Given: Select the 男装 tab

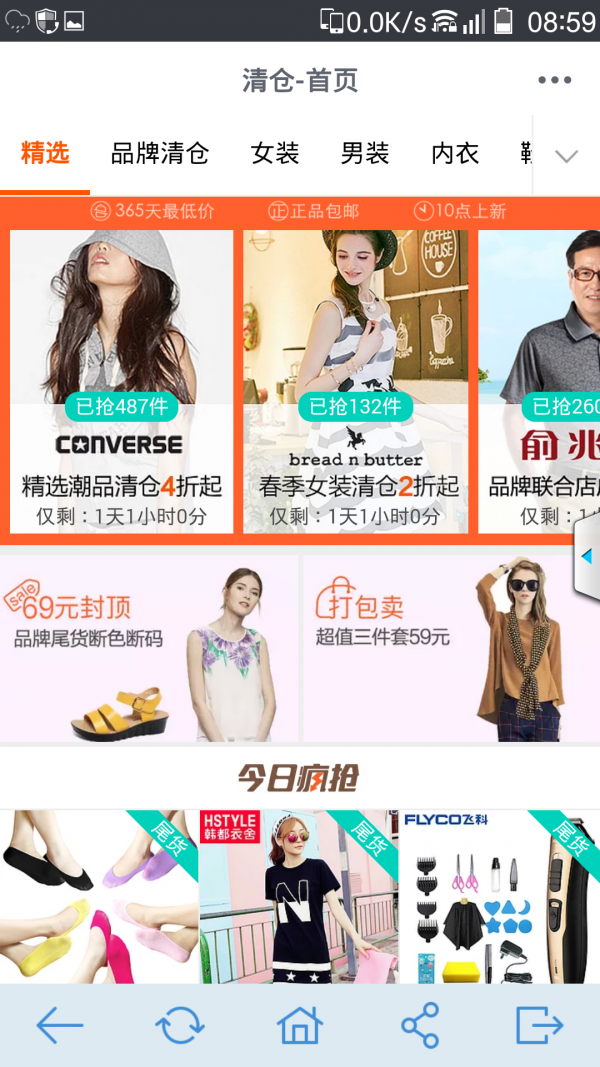Looking at the screenshot, I should point(364,153).
